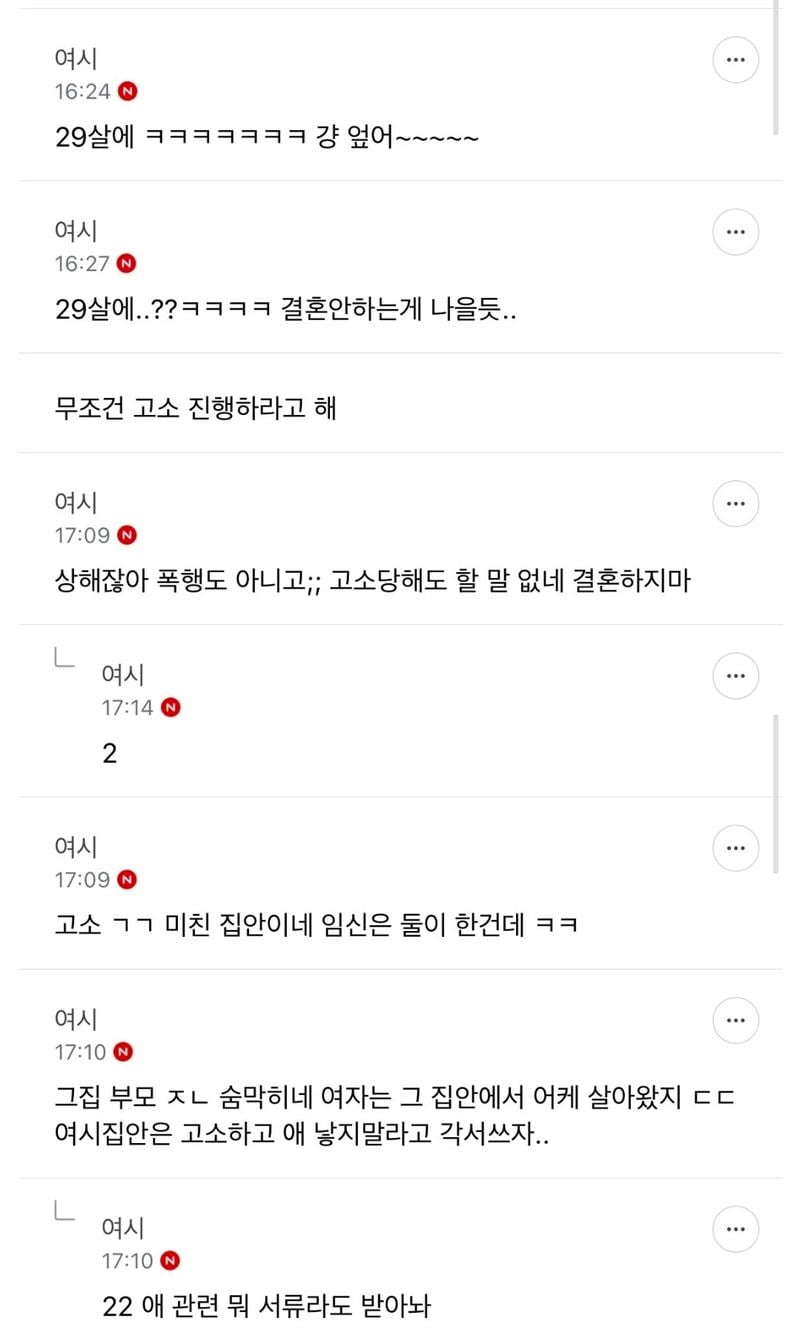Tap the three-dot menu on '결혼안하는게 나을듯' comment
Image resolution: width=800 pixels, height=1343 pixels.
(735, 233)
